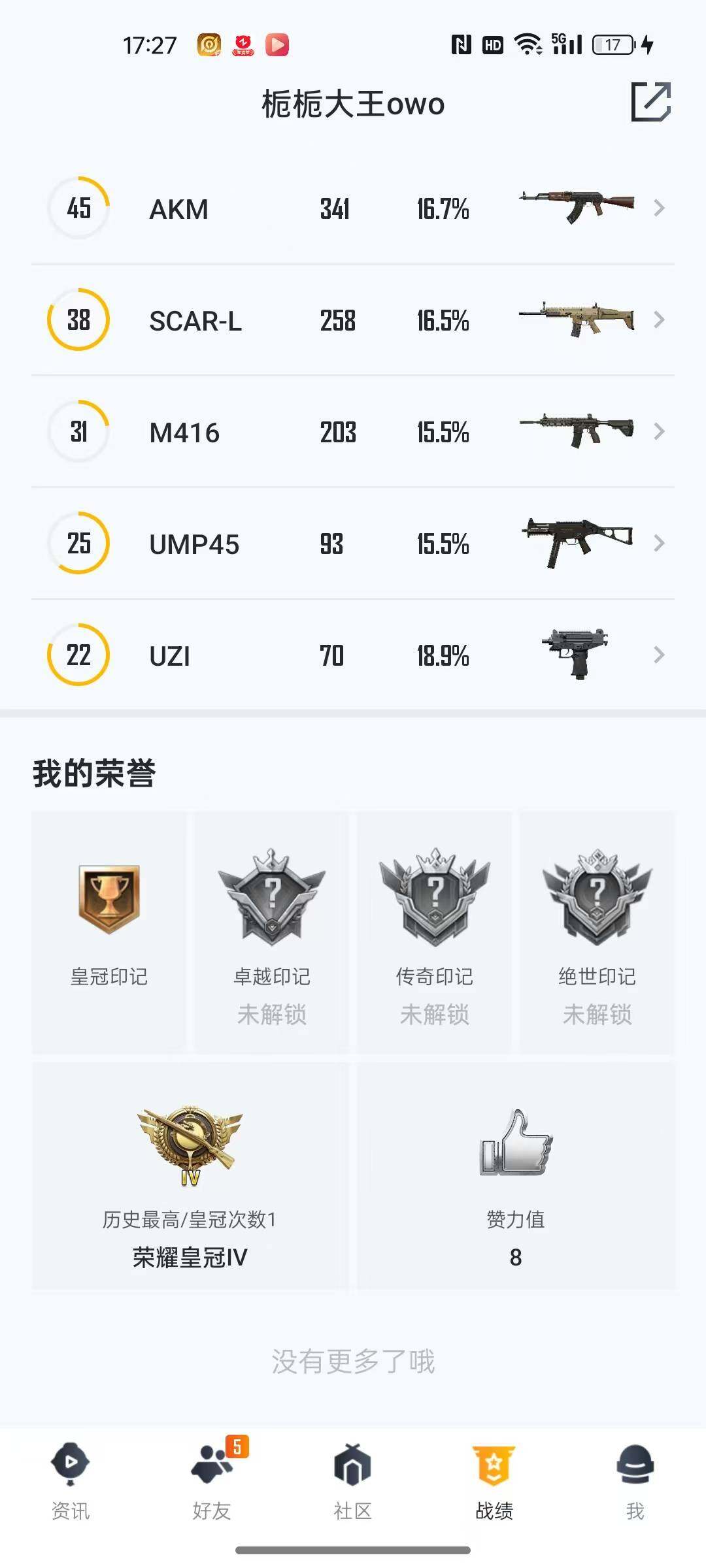Open the AKM weapon detail chevron

(658, 208)
